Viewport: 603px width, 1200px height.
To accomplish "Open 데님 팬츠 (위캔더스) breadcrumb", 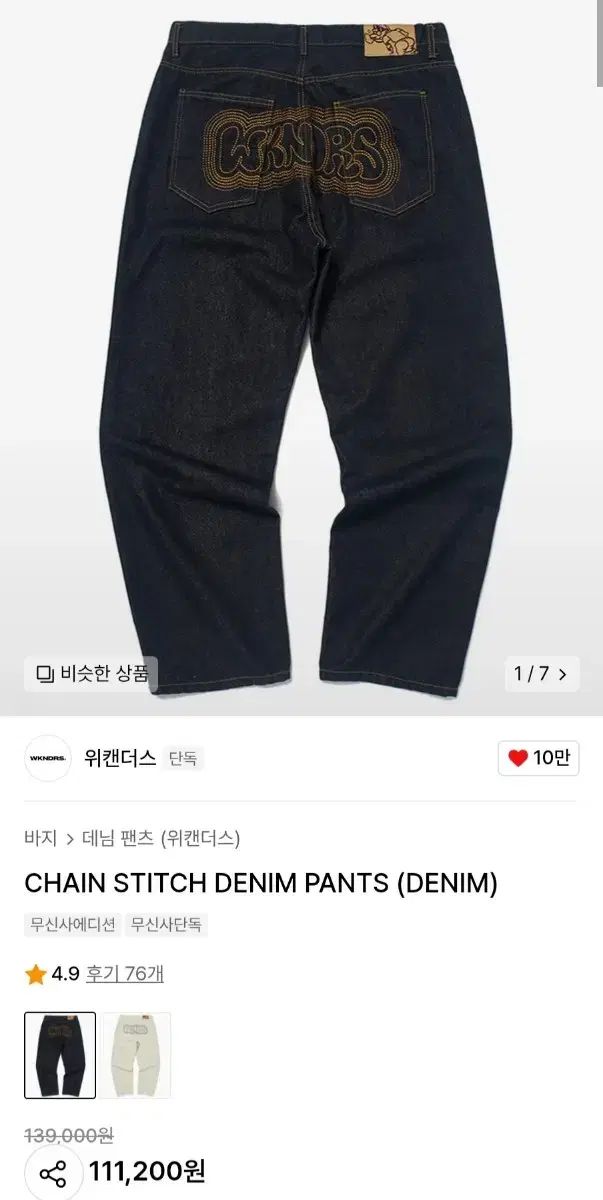I will tap(161, 838).
